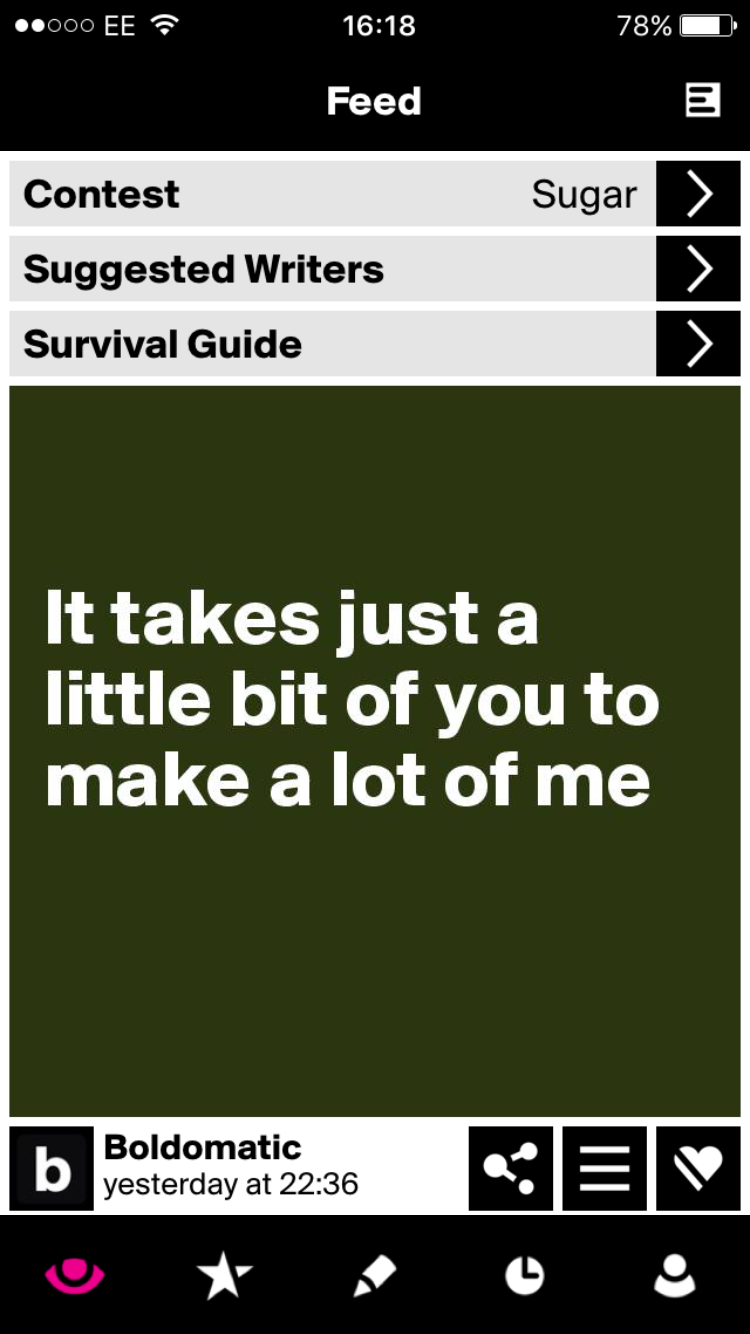Open the Survival Guide row
The width and height of the screenshot is (750, 1334).
click(375, 344)
